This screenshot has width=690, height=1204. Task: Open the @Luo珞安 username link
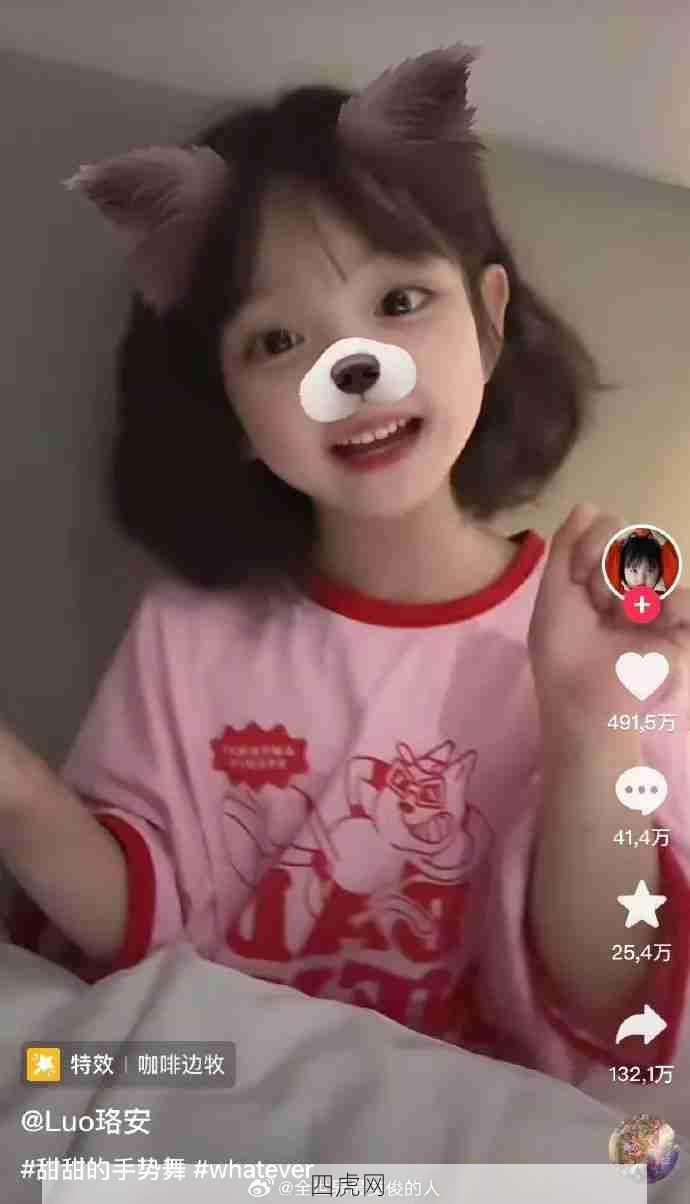click(86, 1121)
